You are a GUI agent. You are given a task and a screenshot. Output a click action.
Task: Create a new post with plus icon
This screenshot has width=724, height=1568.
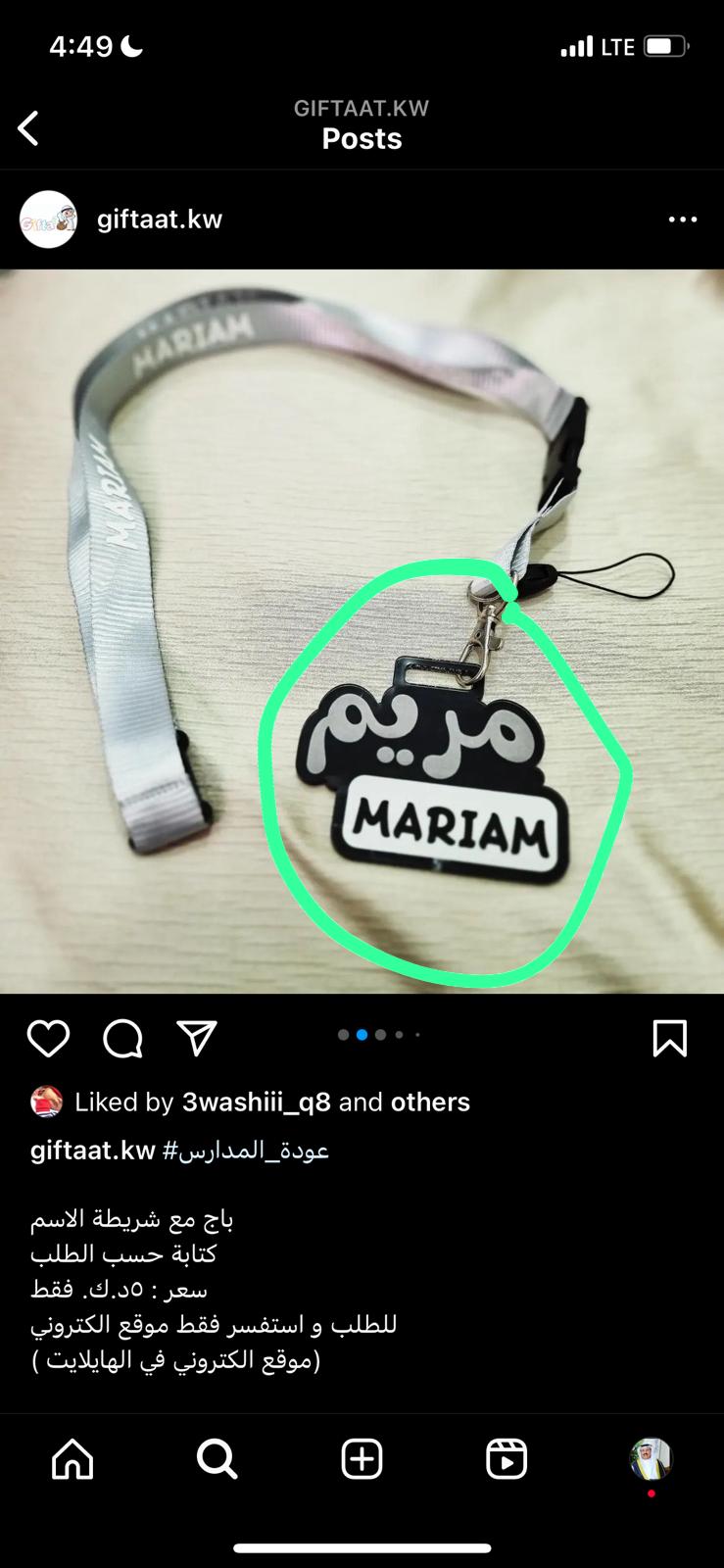point(362,1460)
